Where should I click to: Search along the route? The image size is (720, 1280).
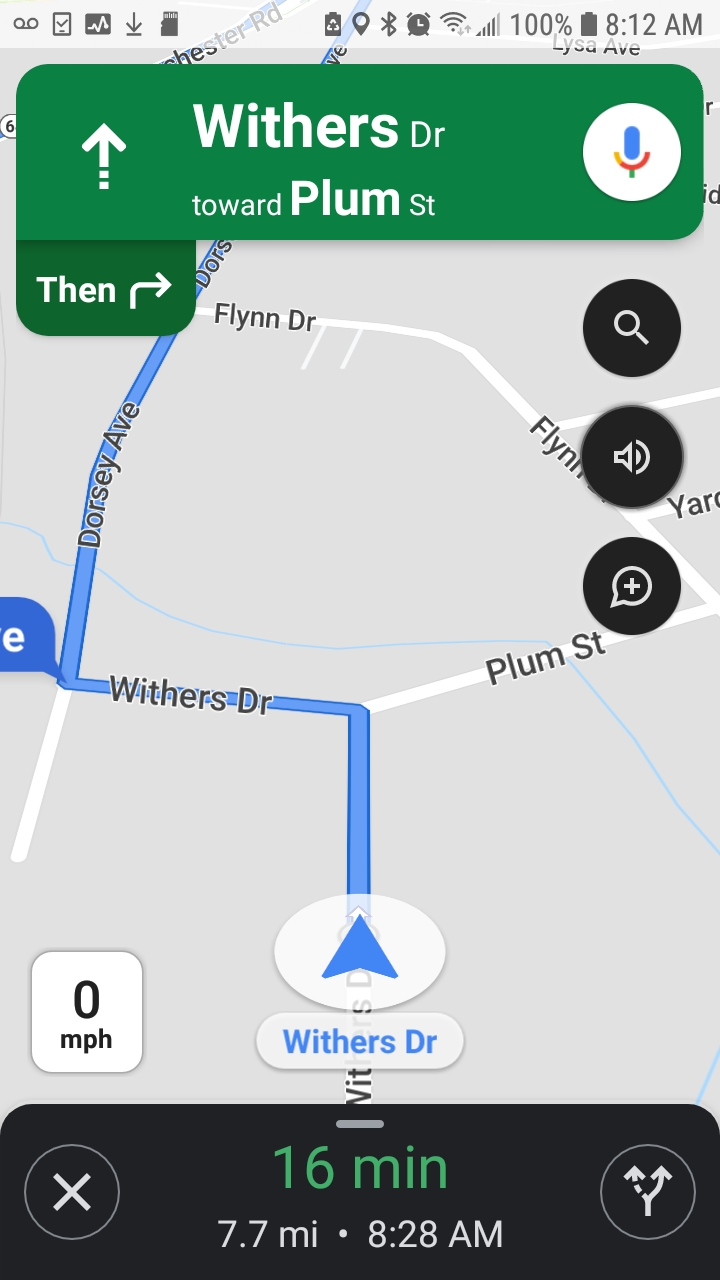631,327
